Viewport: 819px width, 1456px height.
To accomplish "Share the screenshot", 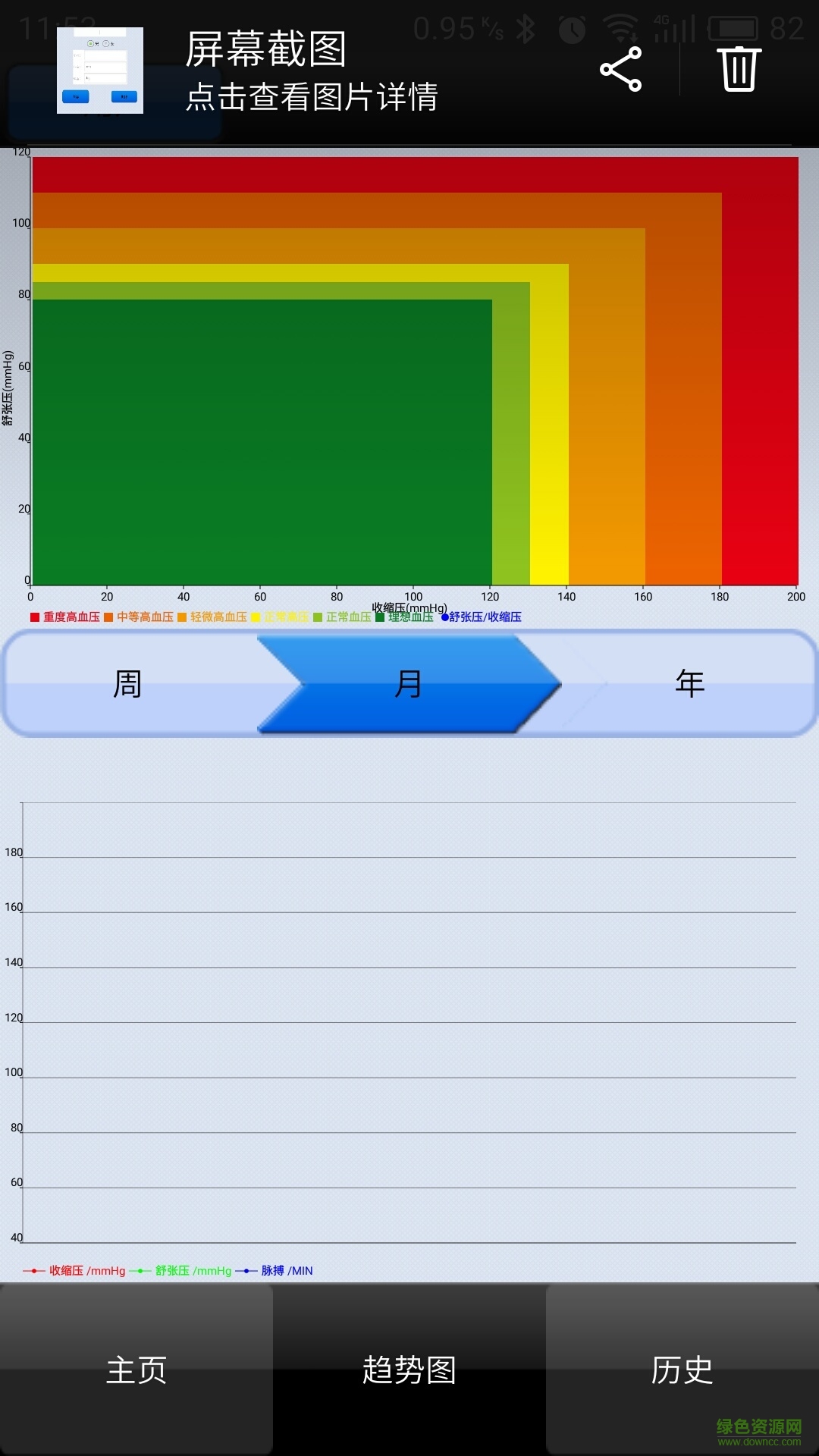I will (x=620, y=70).
